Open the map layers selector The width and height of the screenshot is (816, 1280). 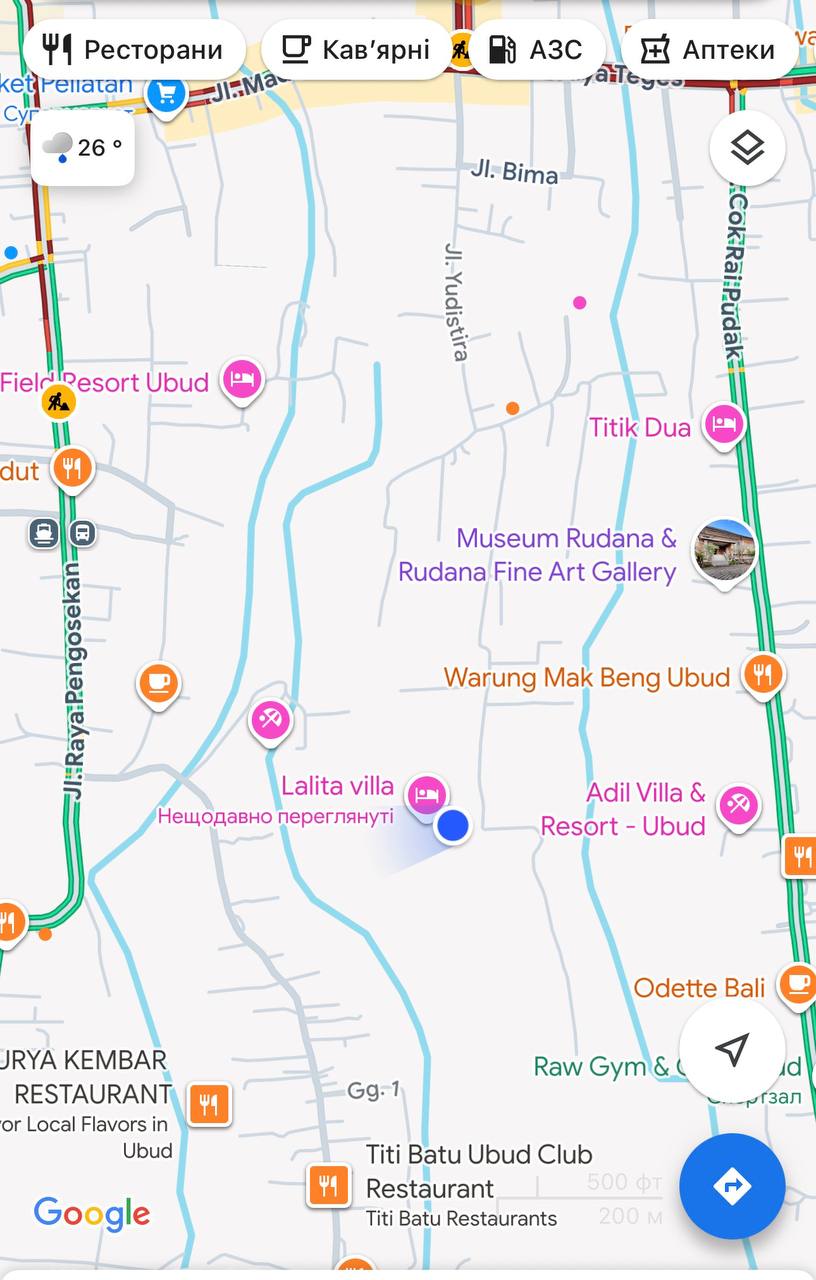click(x=747, y=148)
